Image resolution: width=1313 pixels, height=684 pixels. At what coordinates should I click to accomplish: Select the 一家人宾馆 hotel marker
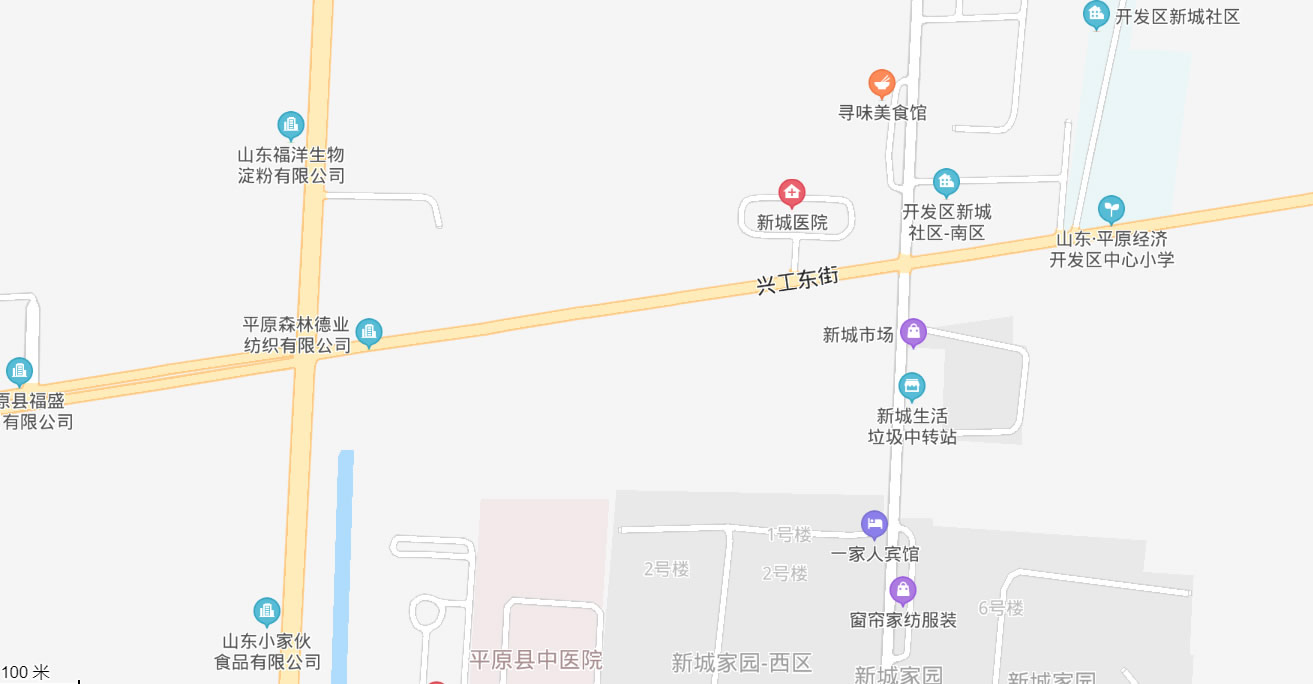pyautogui.click(x=874, y=524)
